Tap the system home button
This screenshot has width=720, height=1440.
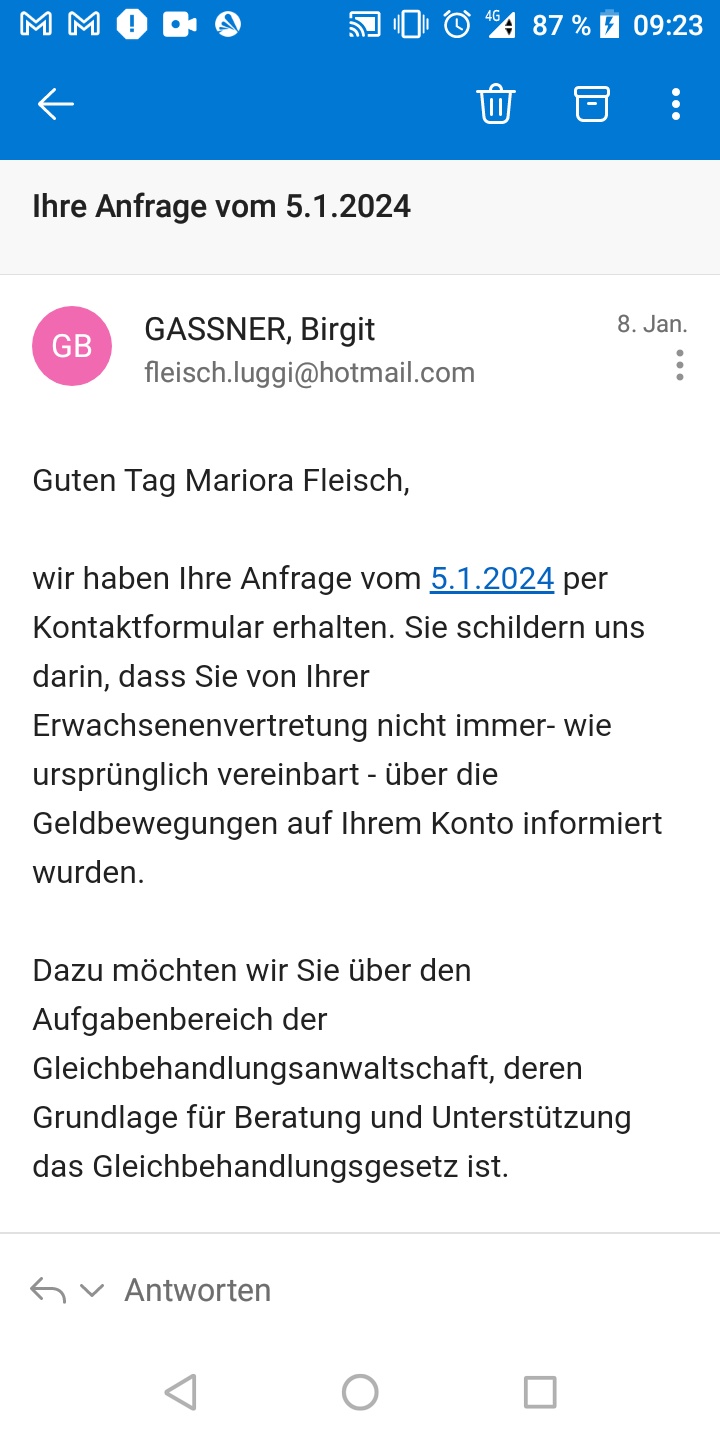click(360, 1392)
